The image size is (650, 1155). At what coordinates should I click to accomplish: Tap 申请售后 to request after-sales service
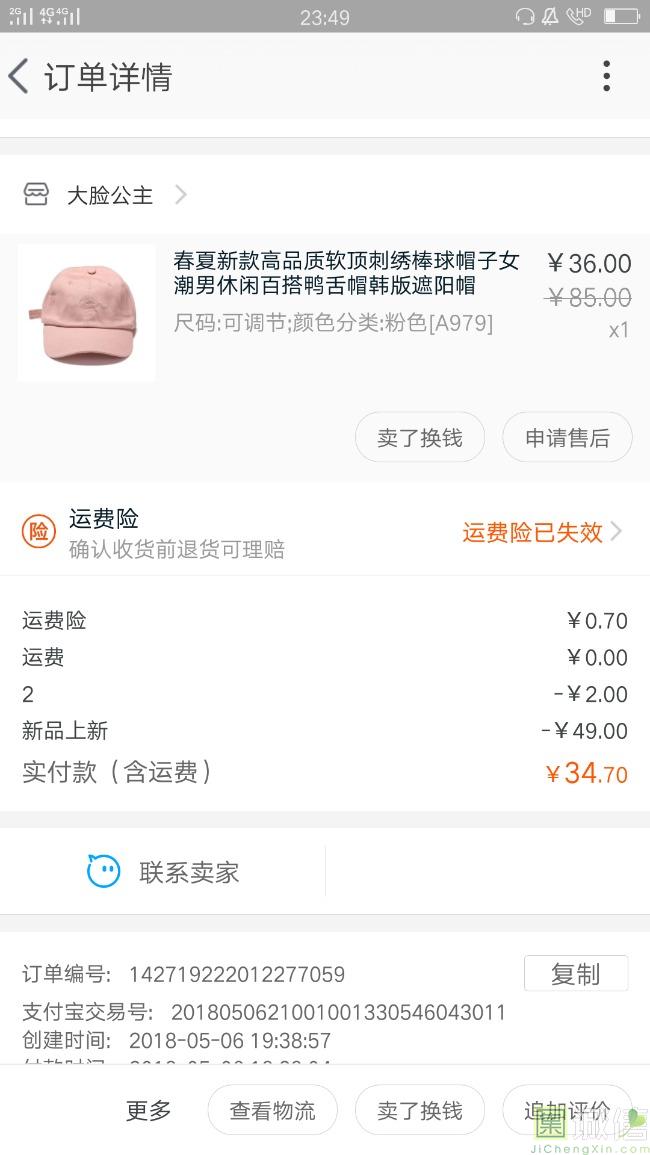567,438
